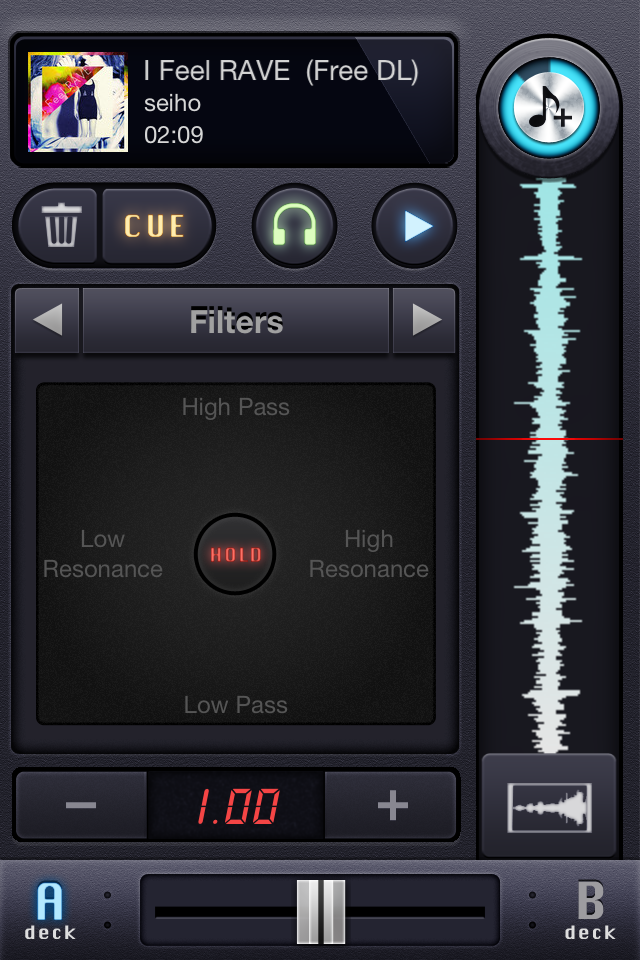The width and height of the screenshot is (640, 960).
Task: Go to the previous effect before Filters
Action: click(47, 320)
